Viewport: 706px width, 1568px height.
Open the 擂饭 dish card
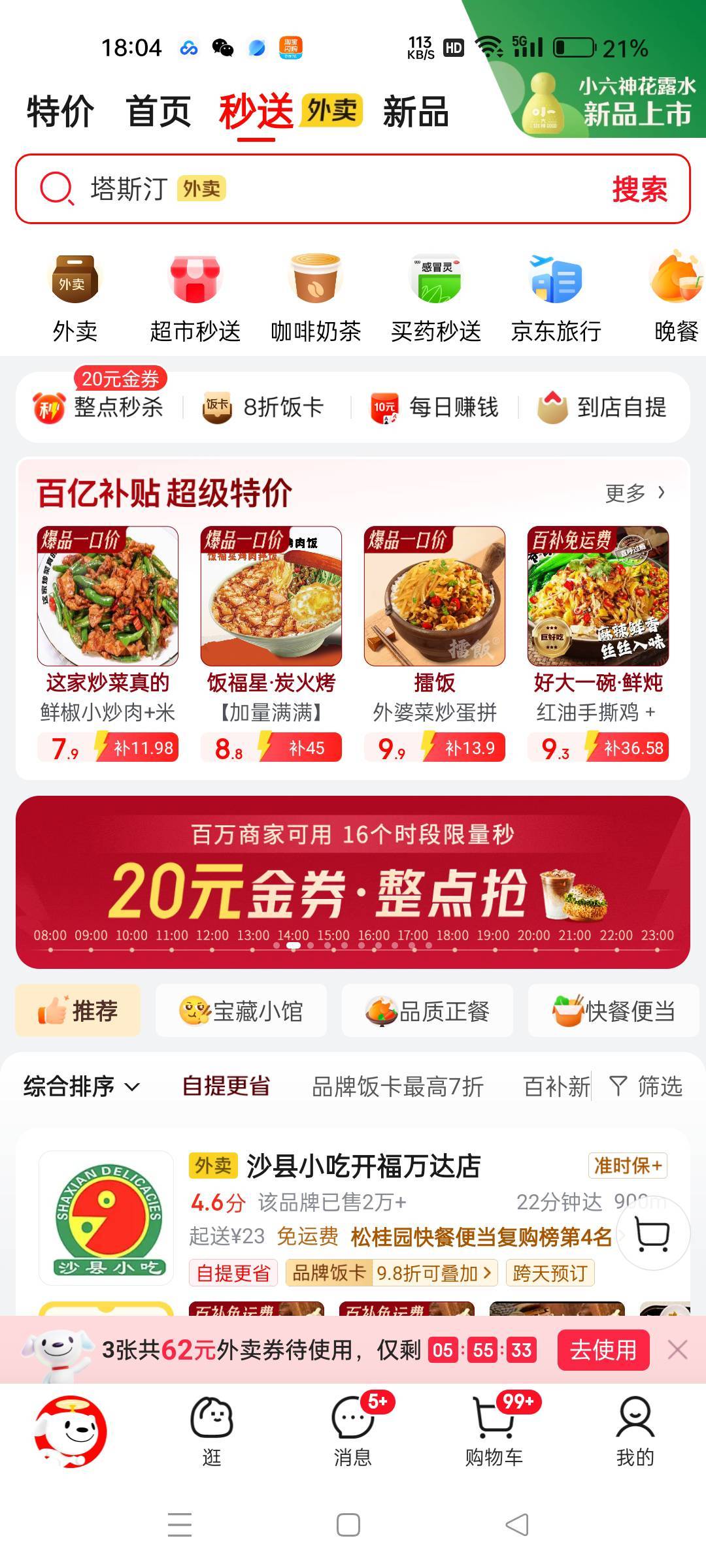(435, 644)
